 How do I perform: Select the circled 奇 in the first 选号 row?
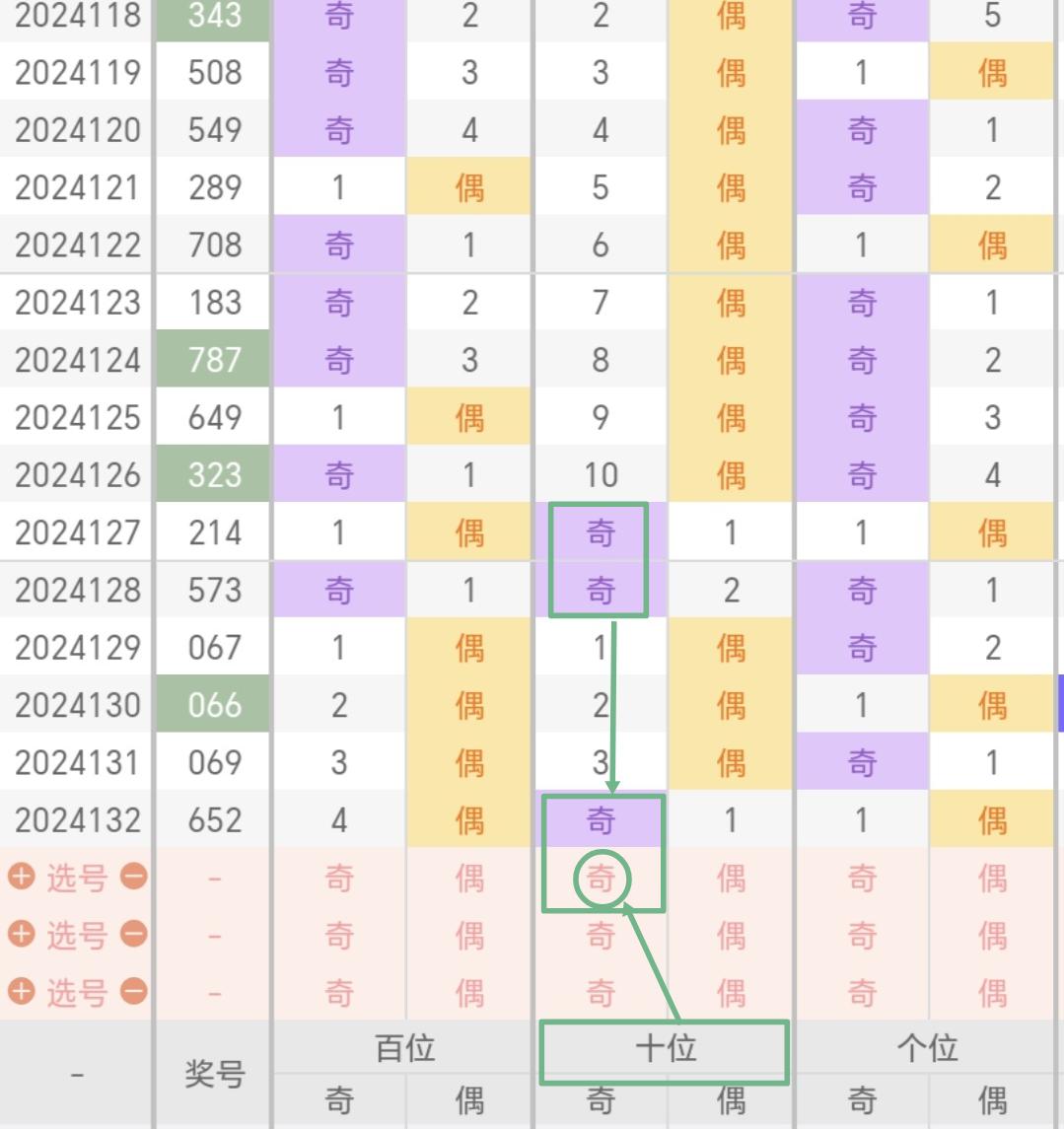coord(600,877)
